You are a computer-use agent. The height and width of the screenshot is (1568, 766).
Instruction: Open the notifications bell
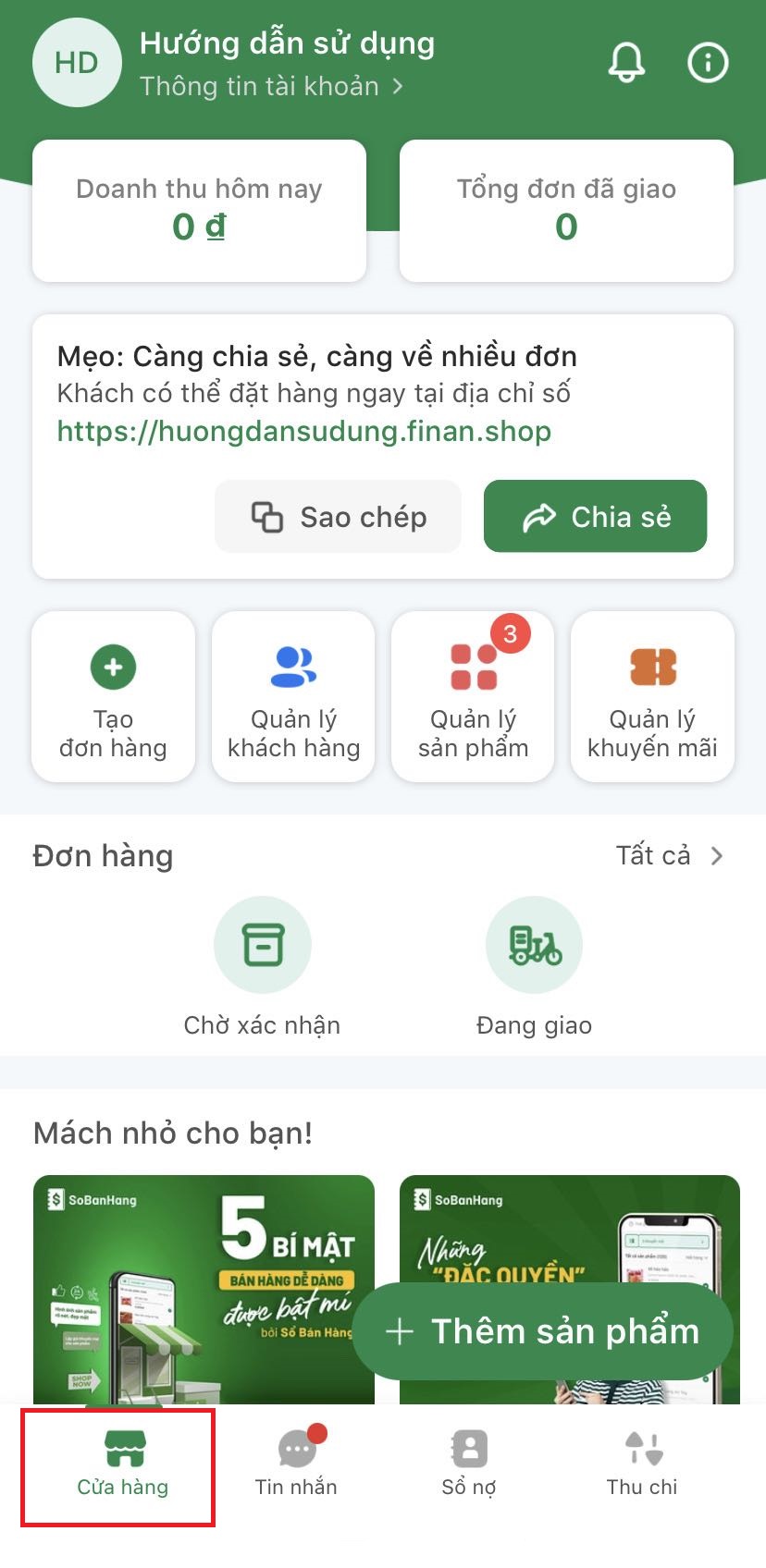(626, 63)
